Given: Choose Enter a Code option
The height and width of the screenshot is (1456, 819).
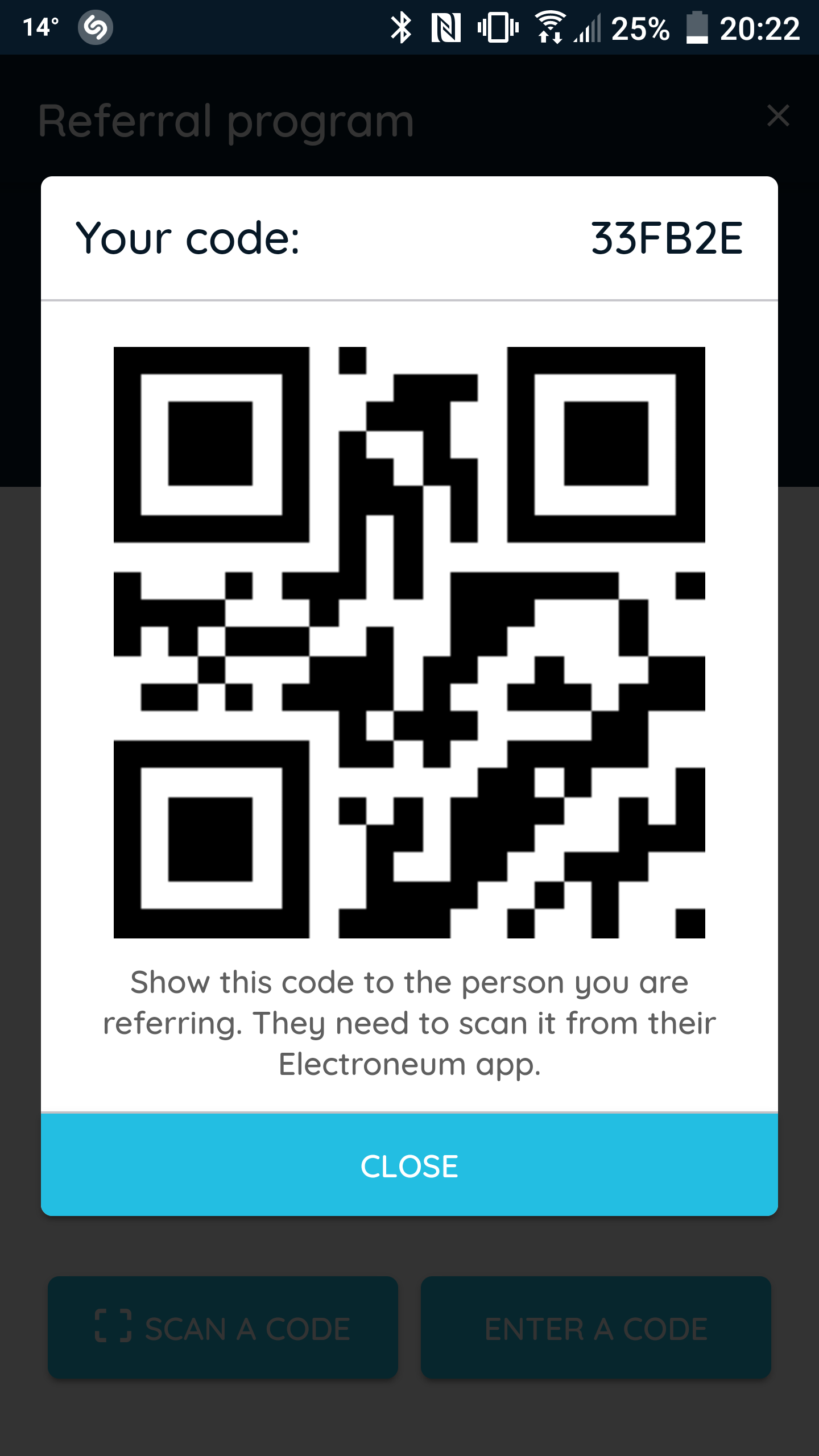Looking at the screenshot, I should pos(595,1329).
